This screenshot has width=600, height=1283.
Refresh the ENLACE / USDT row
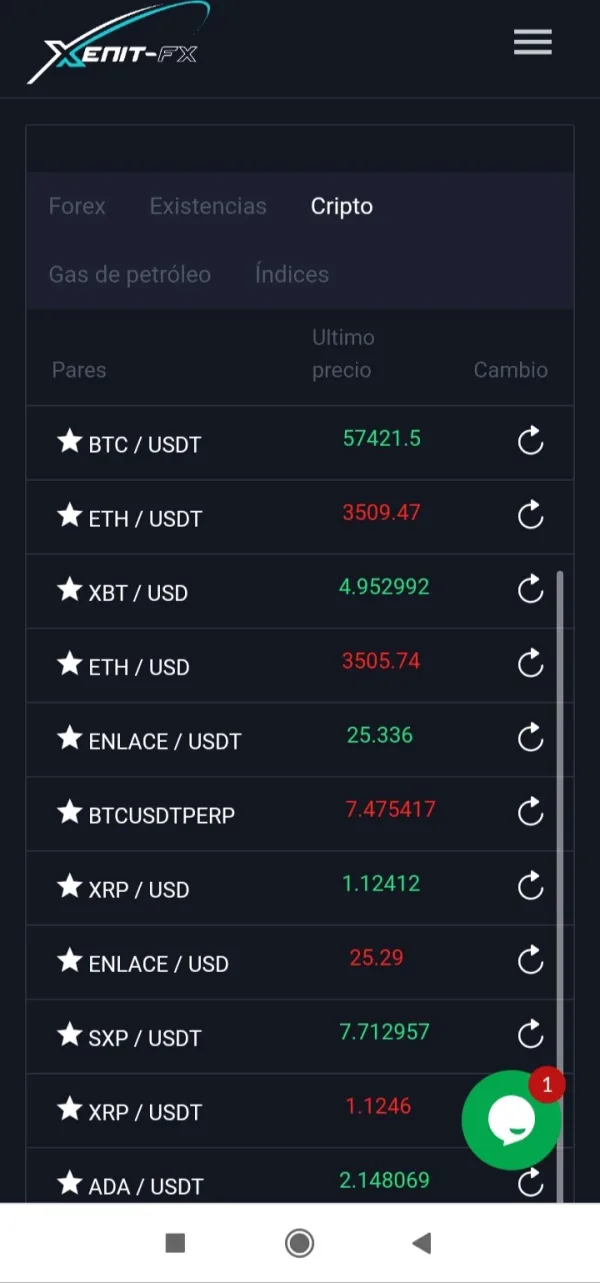(x=530, y=738)
